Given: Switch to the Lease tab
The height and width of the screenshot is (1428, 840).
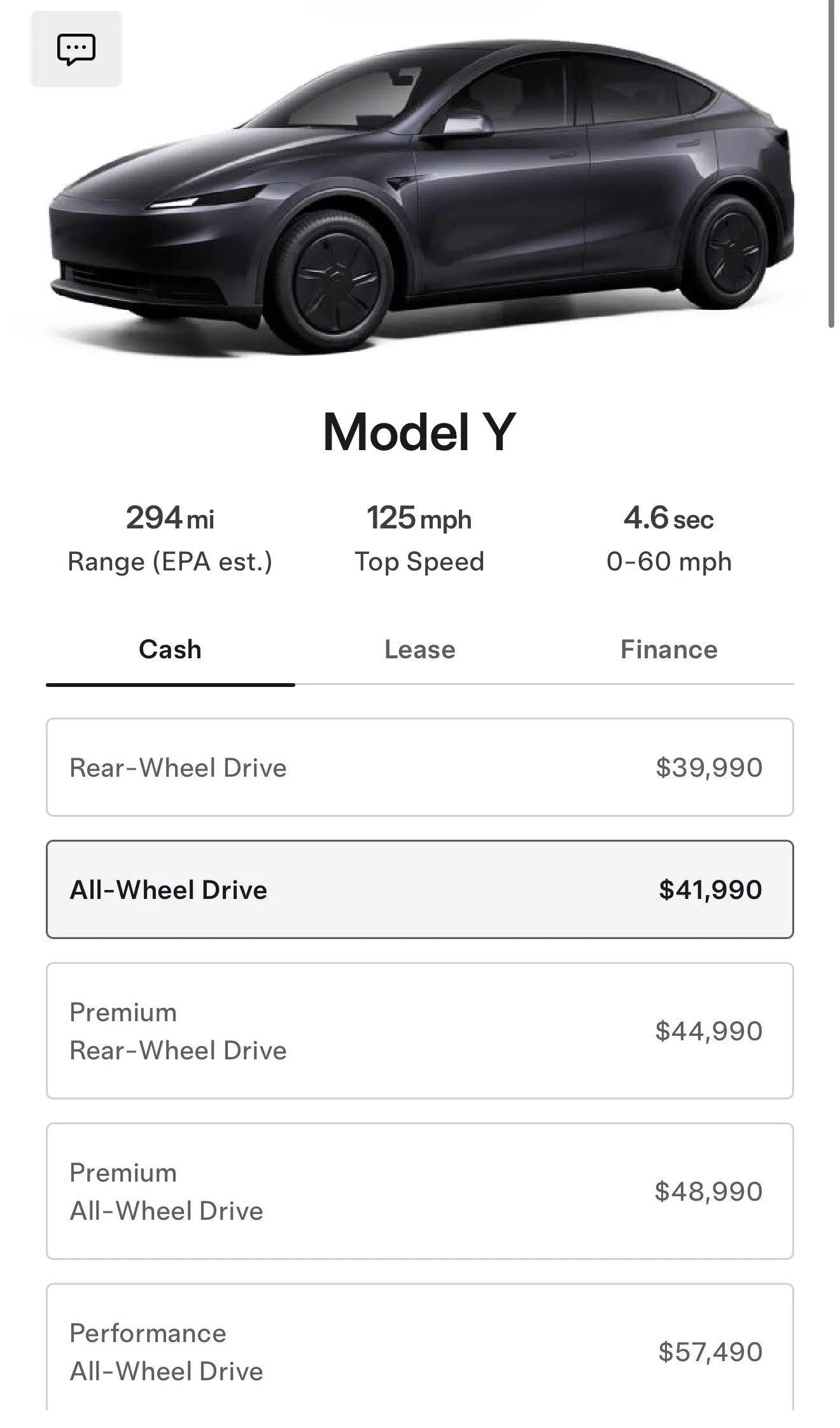Looking at the screenshot, I should pos(419,650).
